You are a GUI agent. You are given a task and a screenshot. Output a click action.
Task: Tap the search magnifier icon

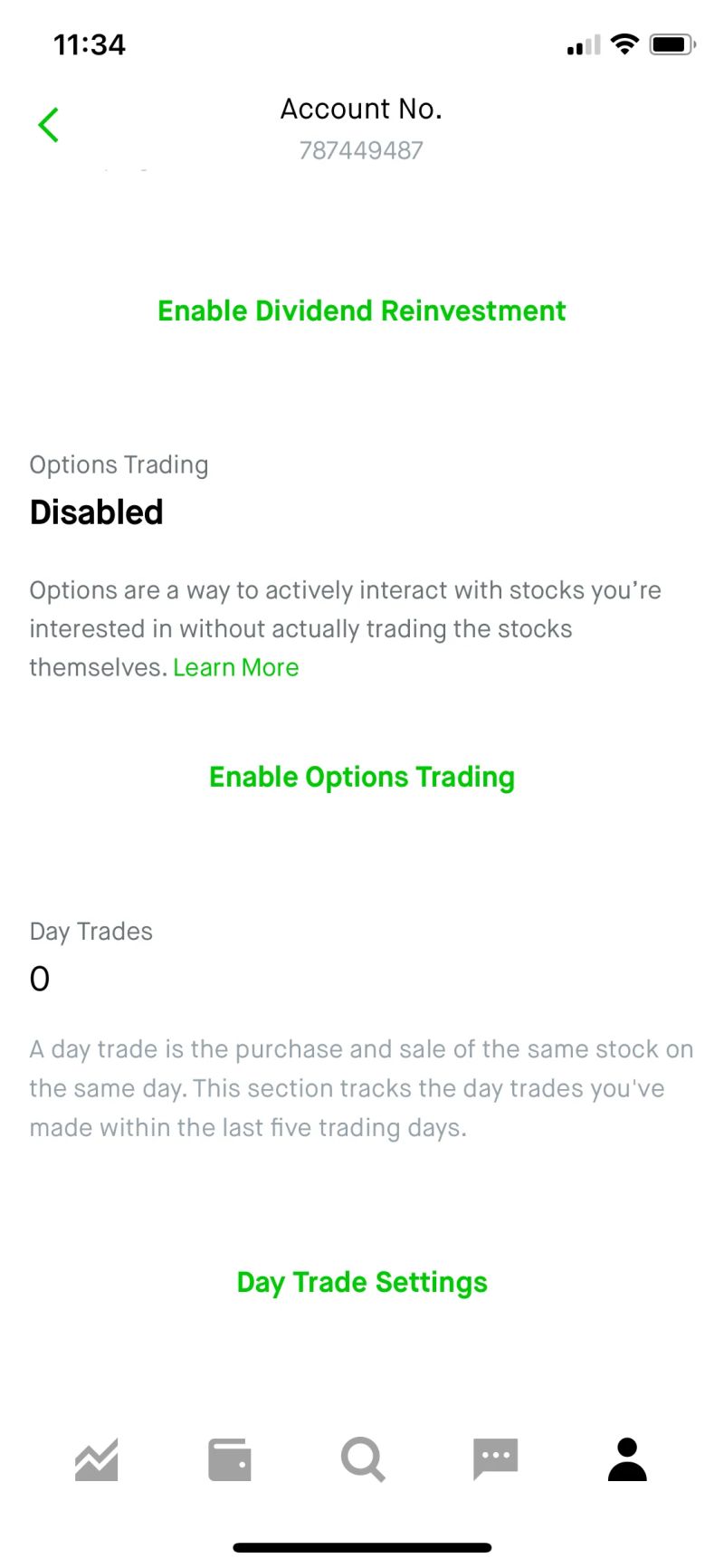(x=362, y=1458)
